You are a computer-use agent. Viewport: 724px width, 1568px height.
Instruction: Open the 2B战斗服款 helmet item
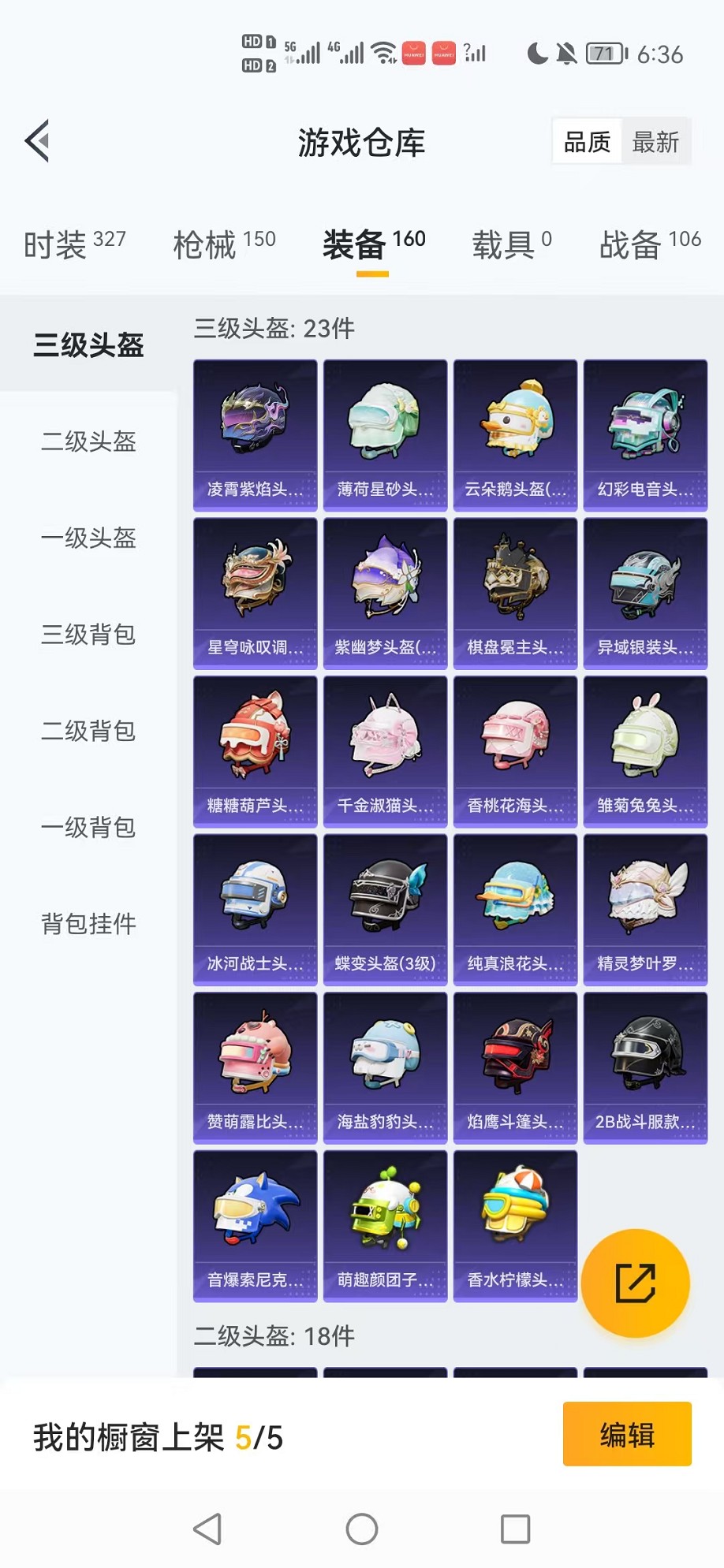point(645,1068)
